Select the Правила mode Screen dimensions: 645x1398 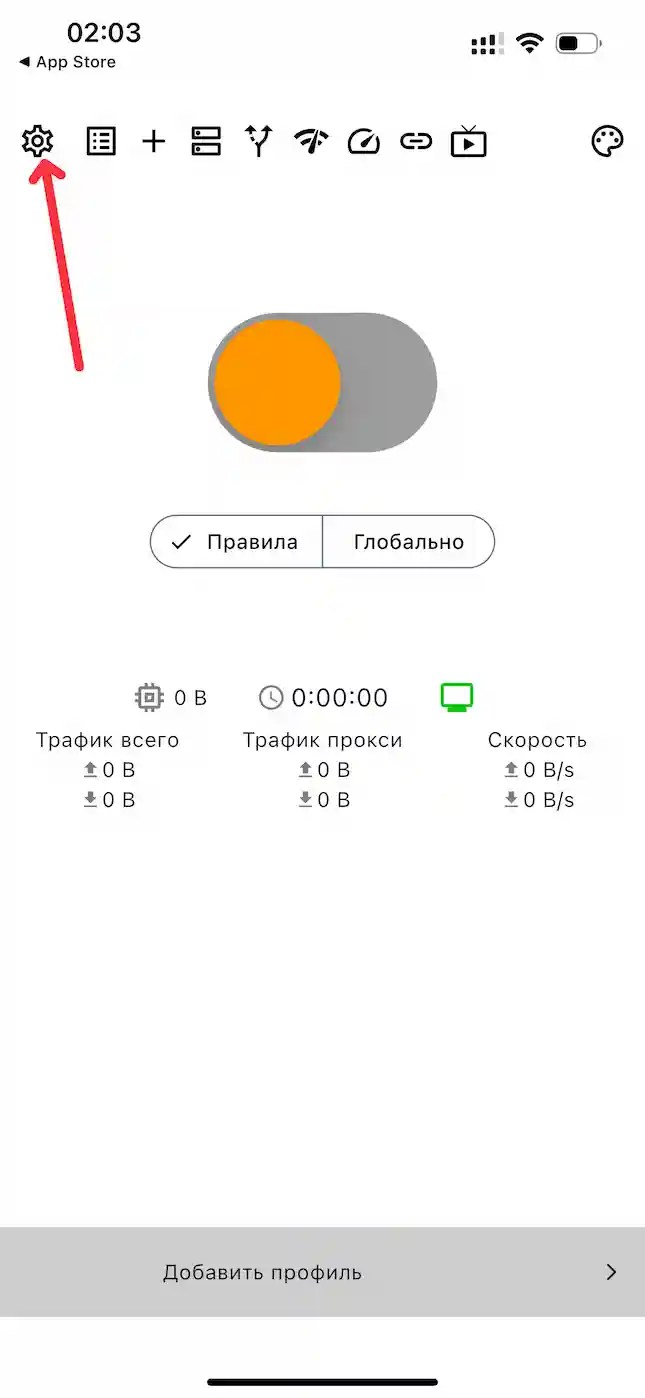point(237,542)
